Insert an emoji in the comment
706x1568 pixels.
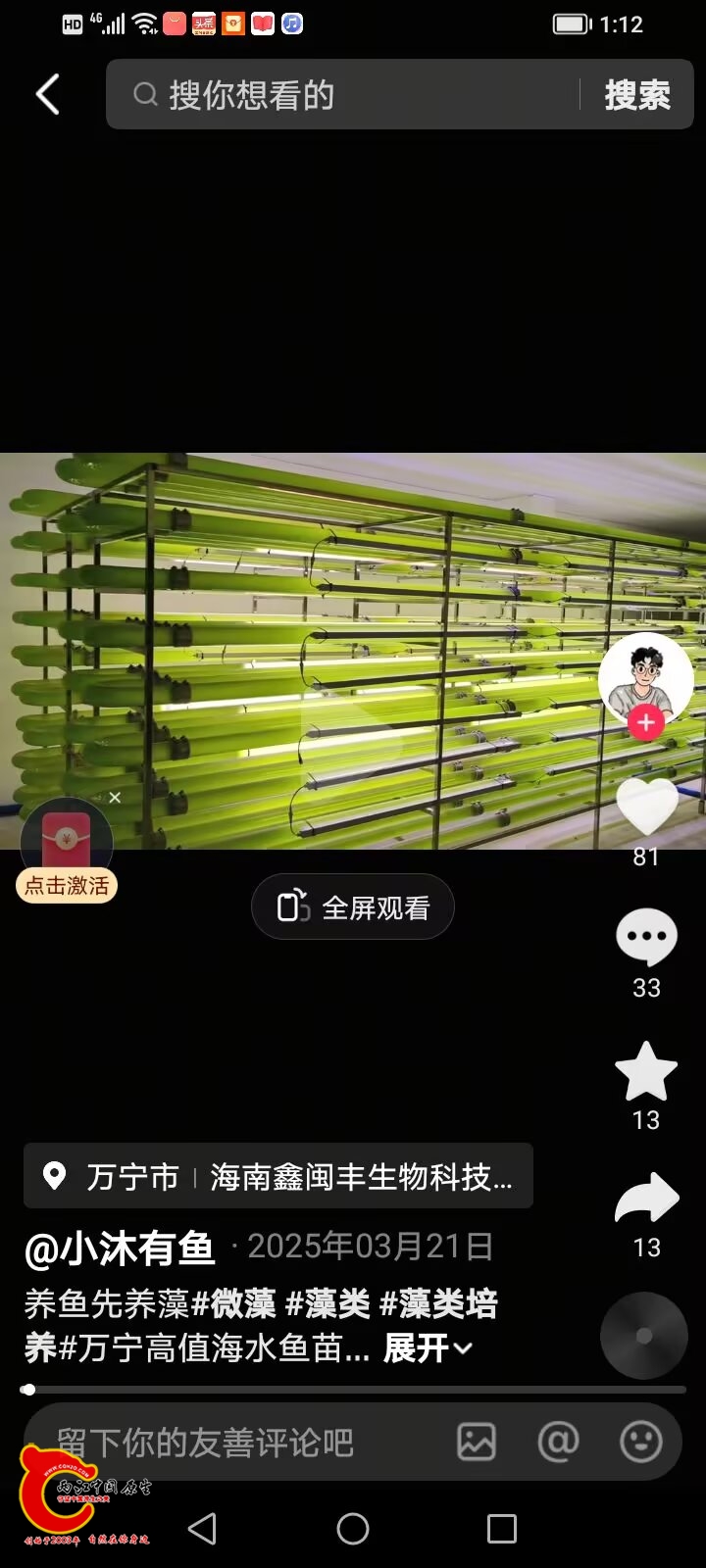[x=641, y=1443]
